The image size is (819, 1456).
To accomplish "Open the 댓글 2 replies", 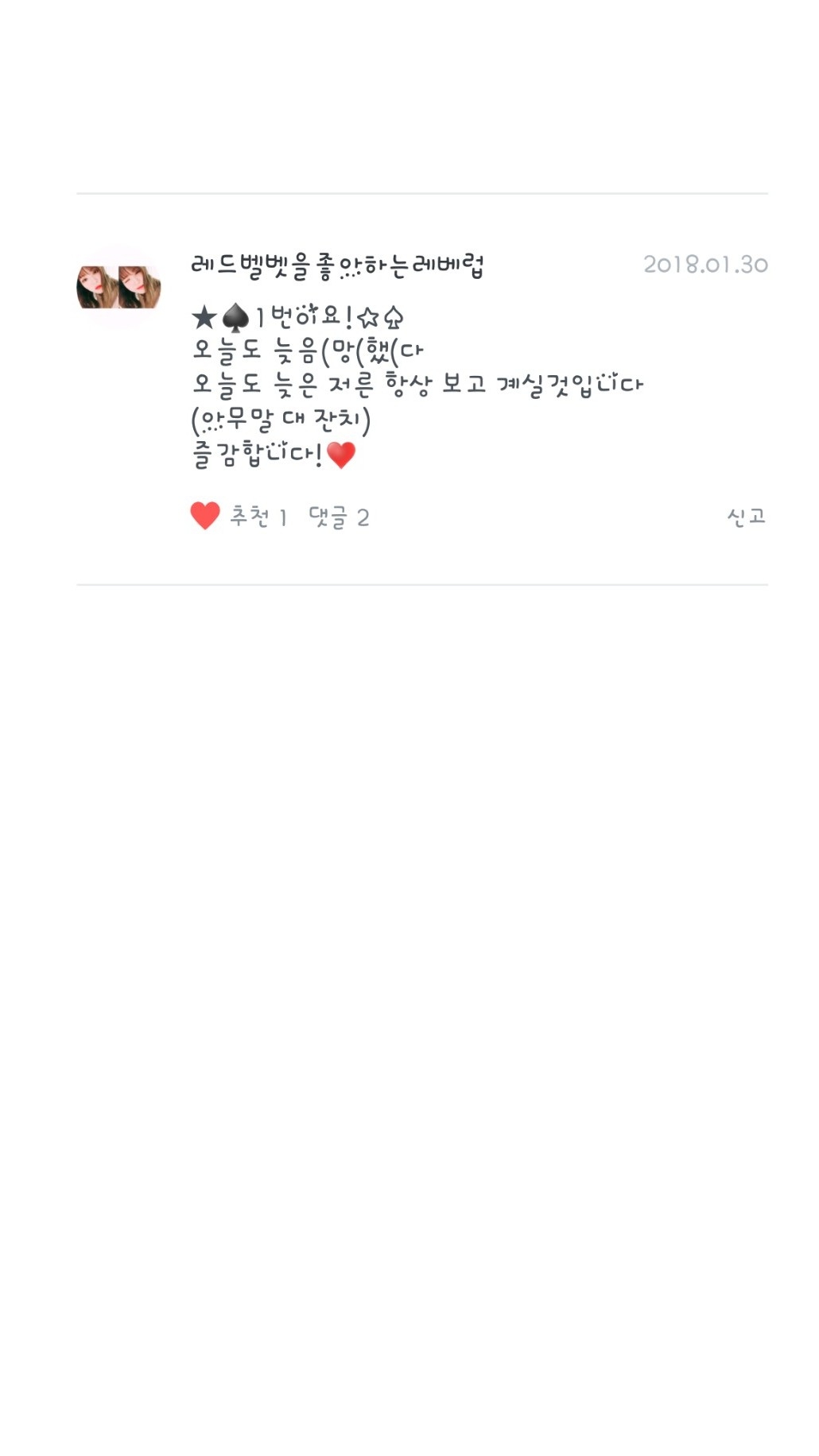I will click(x=339, y=517).
